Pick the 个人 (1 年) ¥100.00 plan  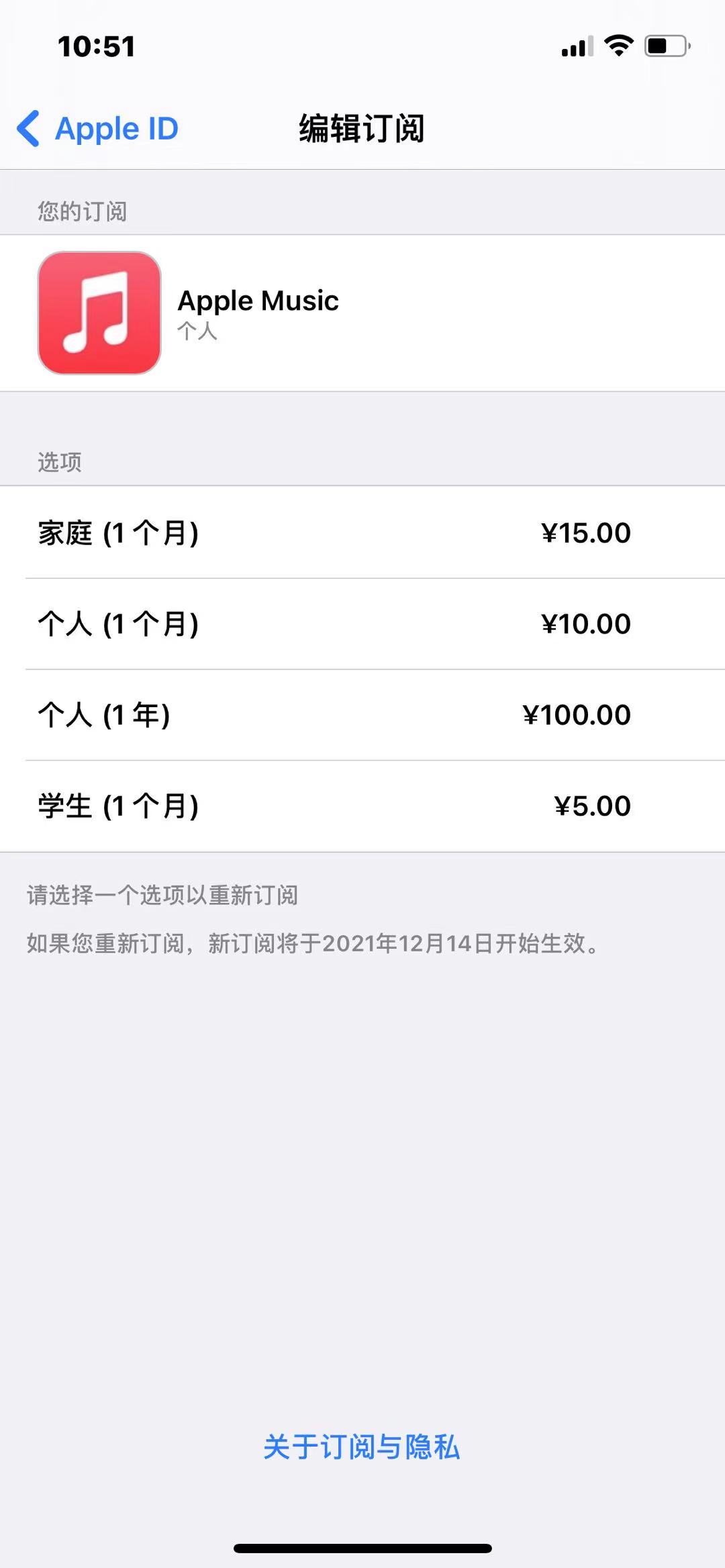[x=362, y=715]
